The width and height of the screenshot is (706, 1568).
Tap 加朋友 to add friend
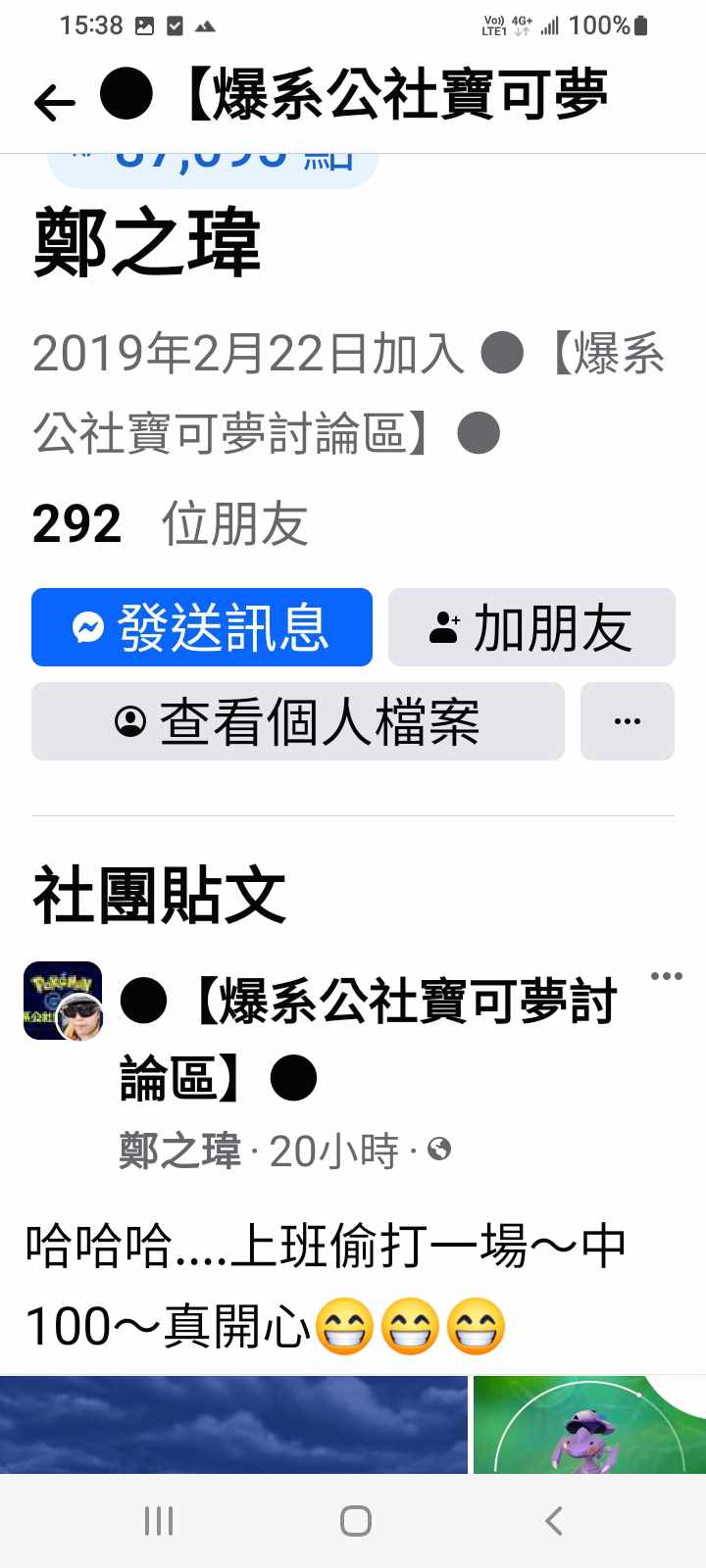pyautogui.click(x=531, y=627)
